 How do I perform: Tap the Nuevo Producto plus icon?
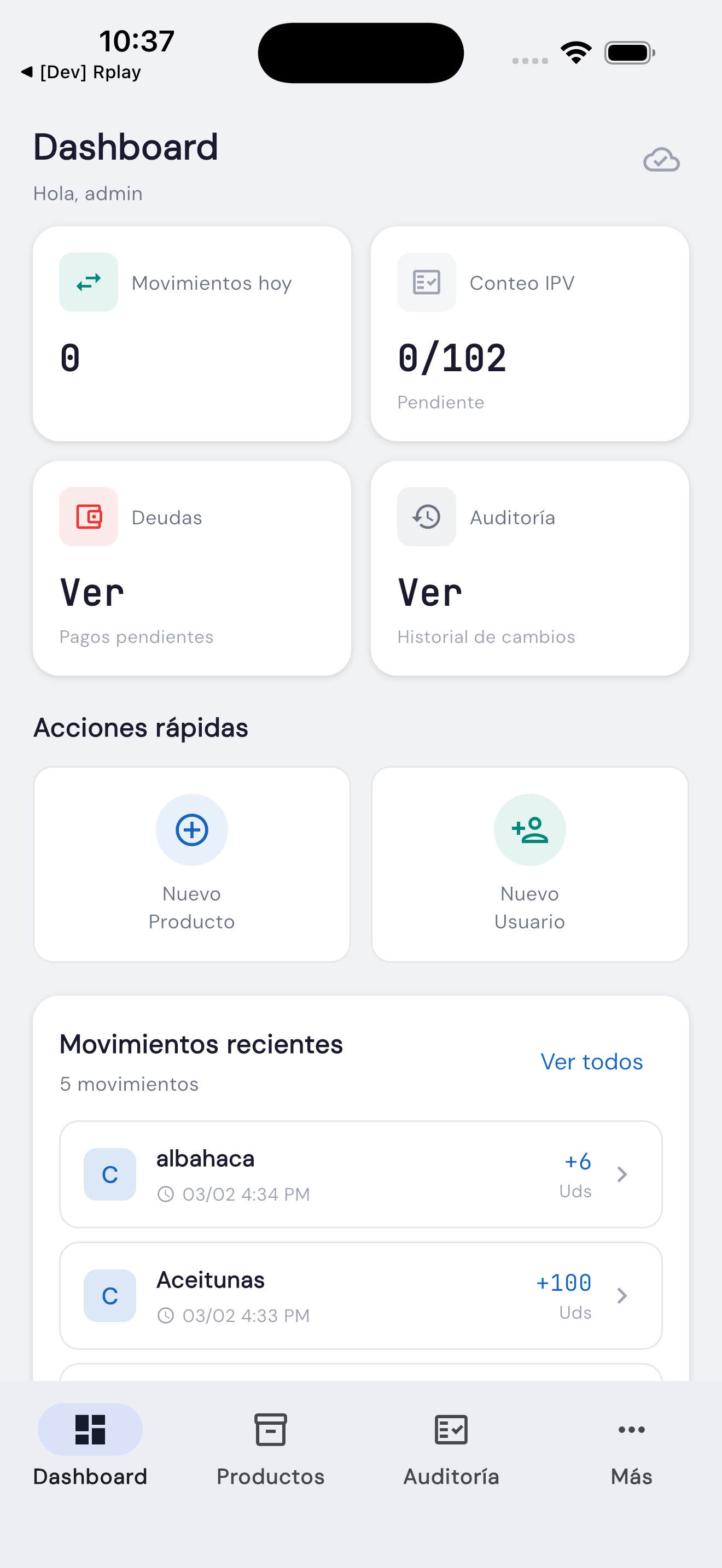(x=192, y=830)
